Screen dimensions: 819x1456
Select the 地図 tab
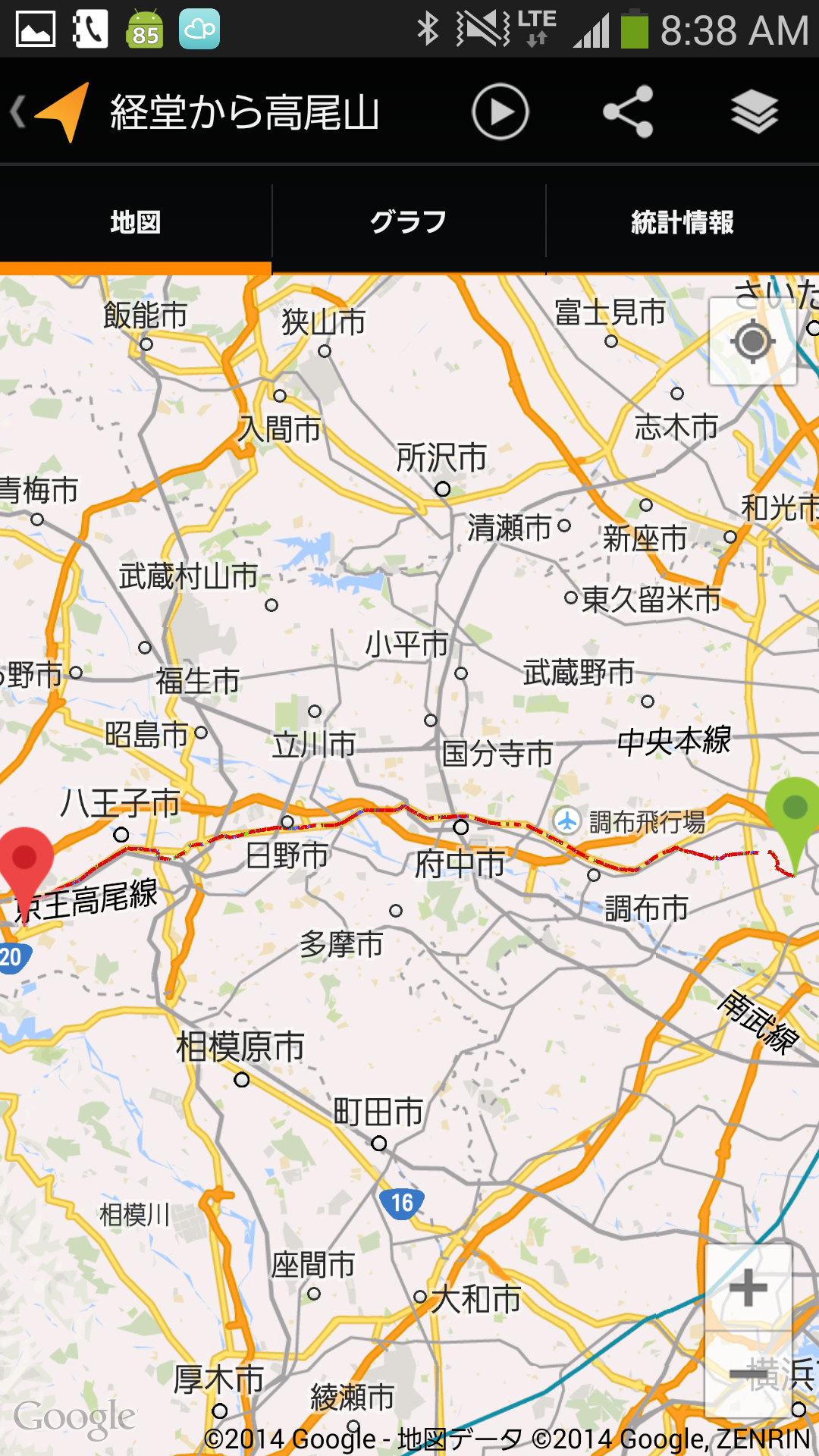pyautogui.click(x=136, y=222)
